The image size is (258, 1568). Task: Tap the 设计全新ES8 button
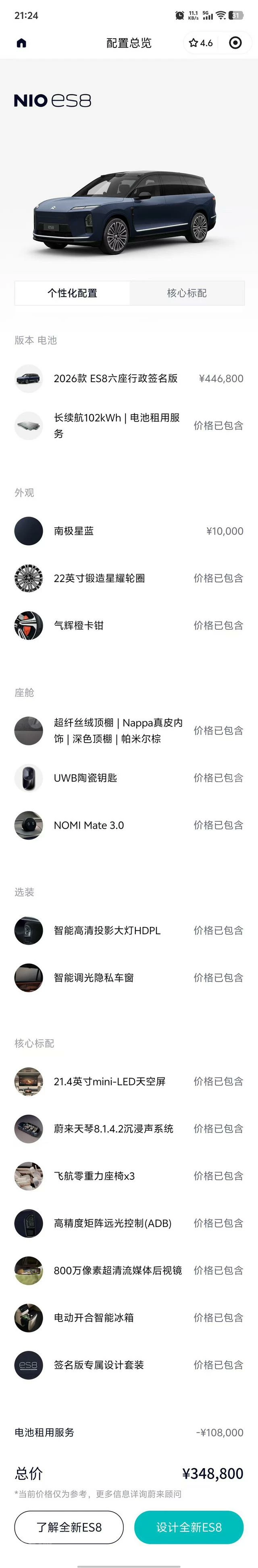click(x=189, y=1527)
